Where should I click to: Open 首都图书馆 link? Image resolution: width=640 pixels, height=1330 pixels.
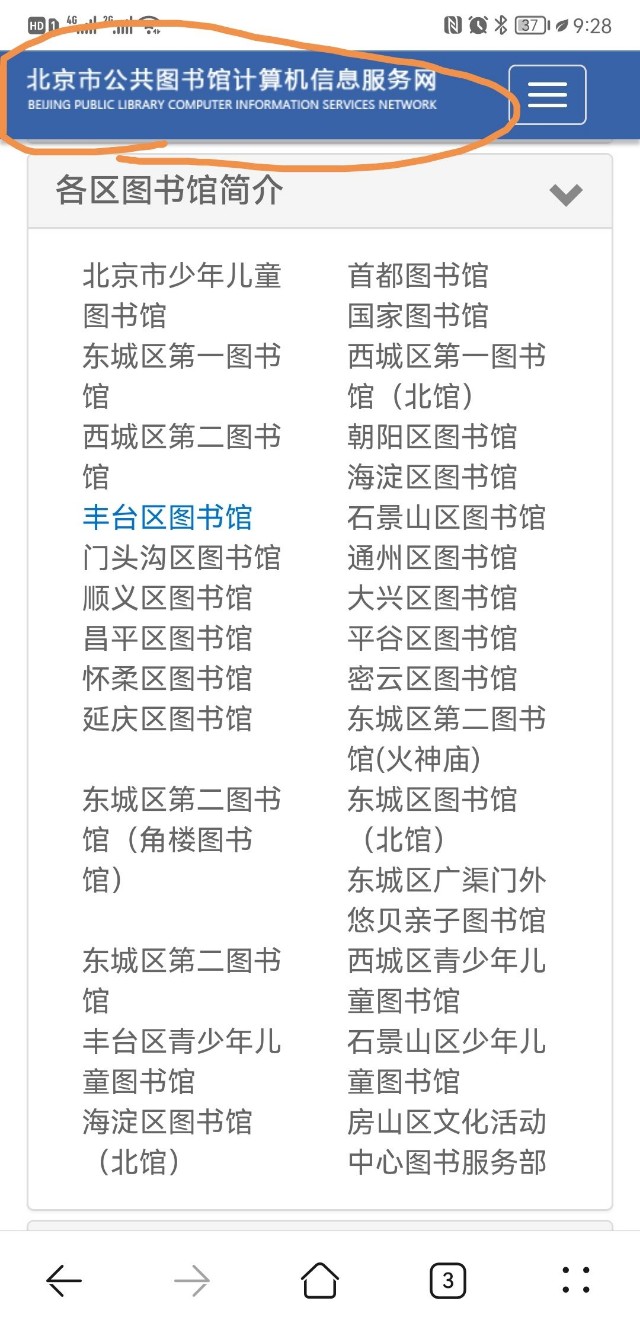click(x=418, y=275)
